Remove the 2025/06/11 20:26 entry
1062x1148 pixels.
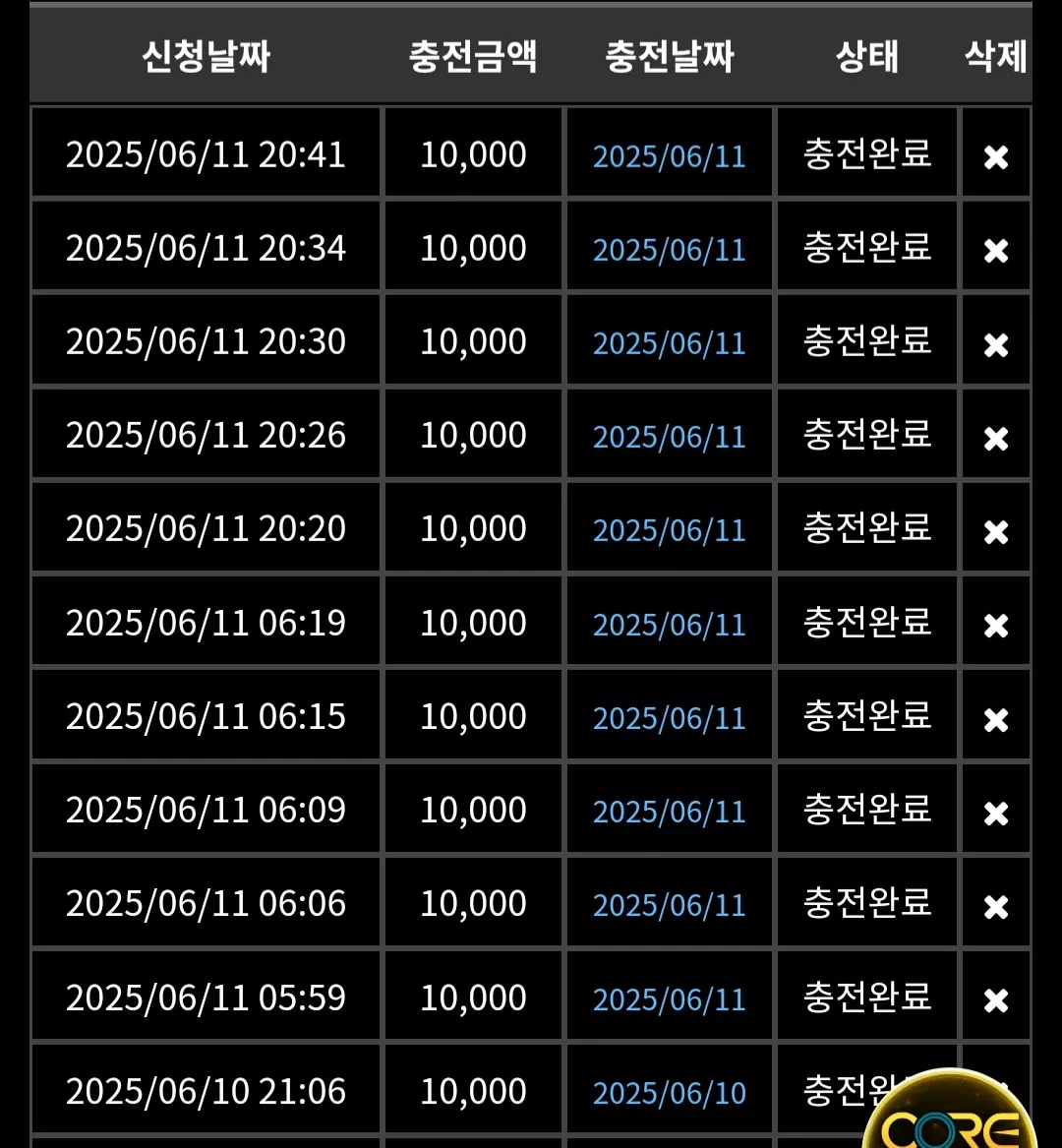996,438
